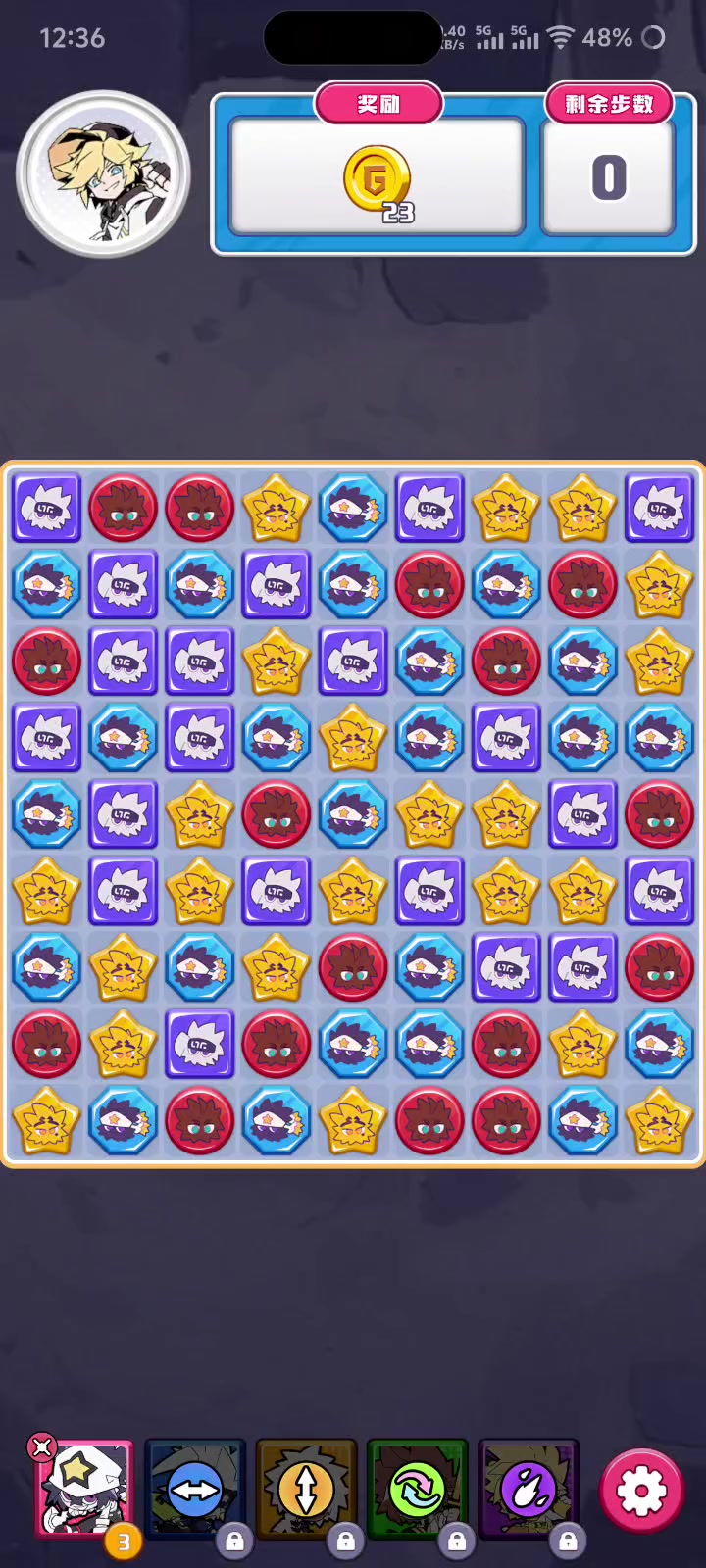This screenshot has height=1568, width=706.
Task: Select the locked green shuffle booster
Action: coord(417,1490)
